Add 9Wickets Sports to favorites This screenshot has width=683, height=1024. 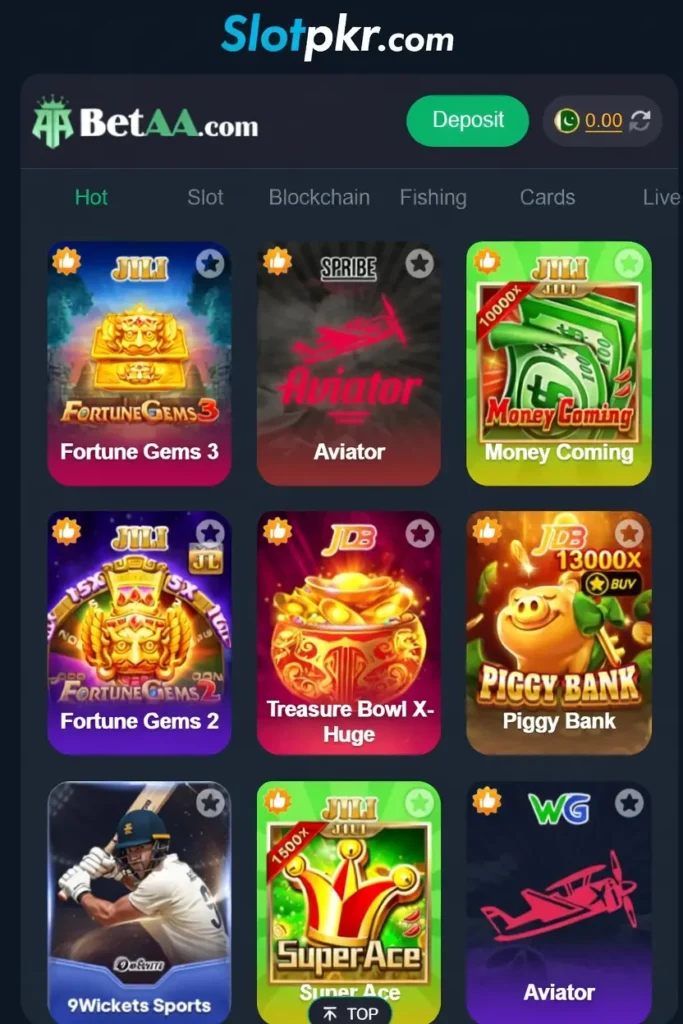(x=210, y=802)
